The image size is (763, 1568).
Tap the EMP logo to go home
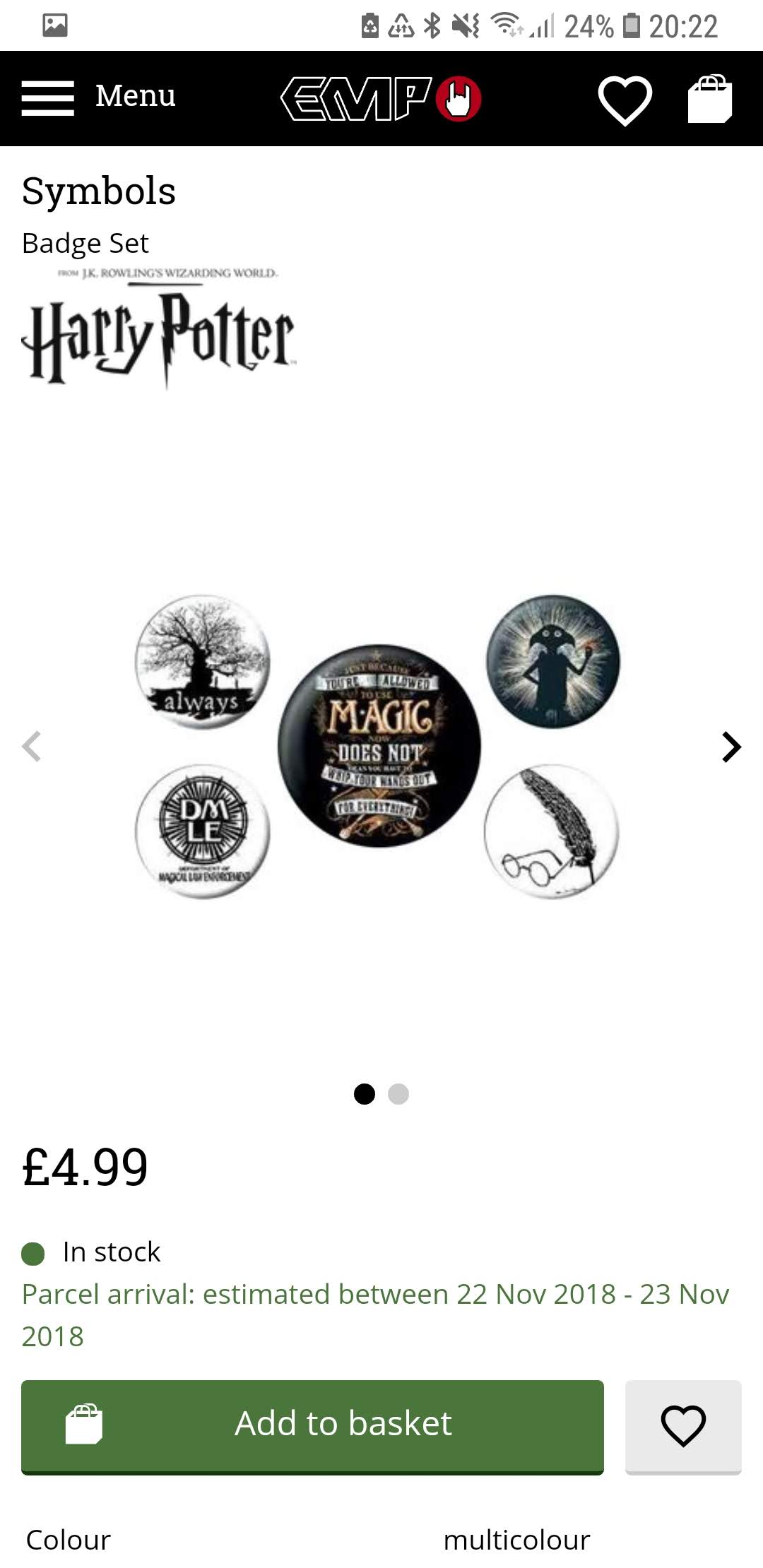(x=381, y=99)
